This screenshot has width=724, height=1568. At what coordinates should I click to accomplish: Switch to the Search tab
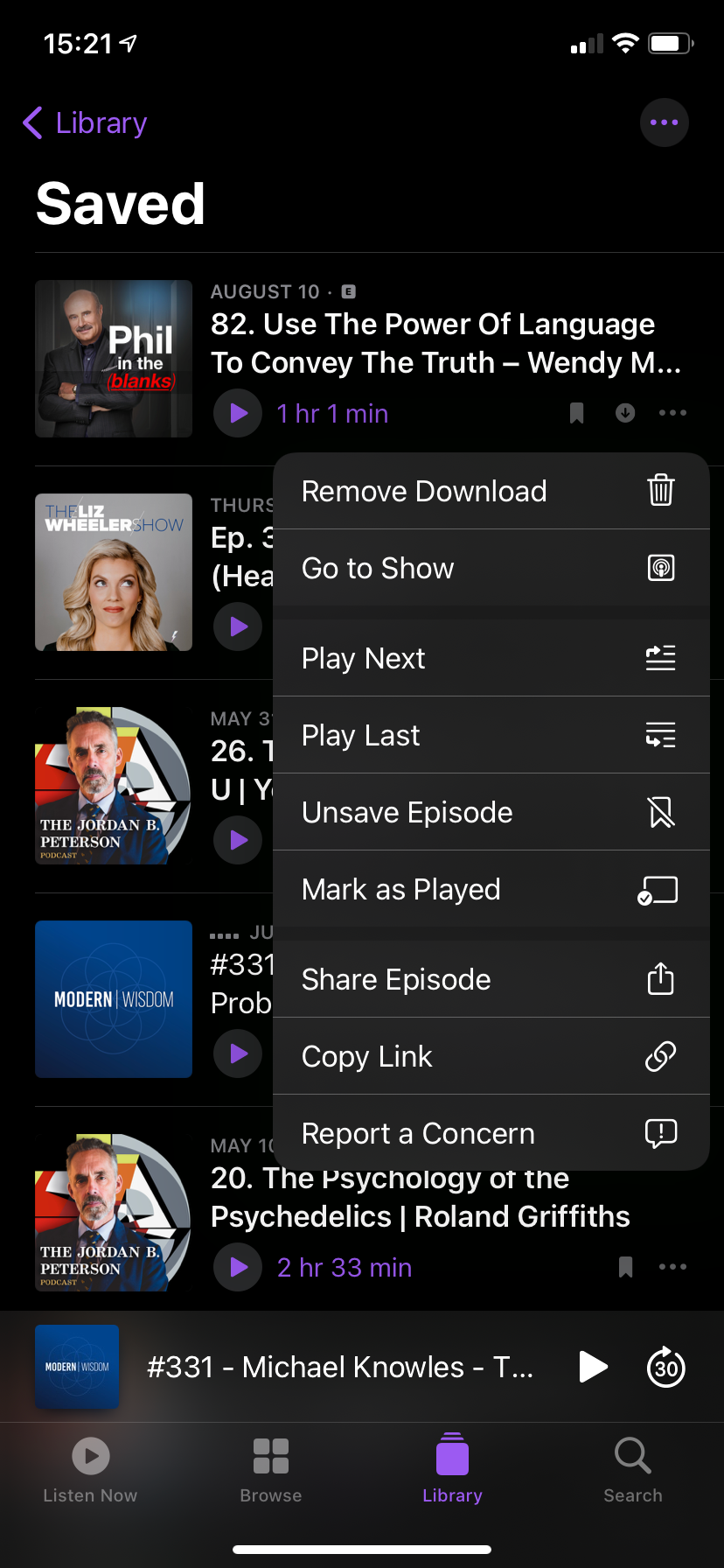point(631,1470)
